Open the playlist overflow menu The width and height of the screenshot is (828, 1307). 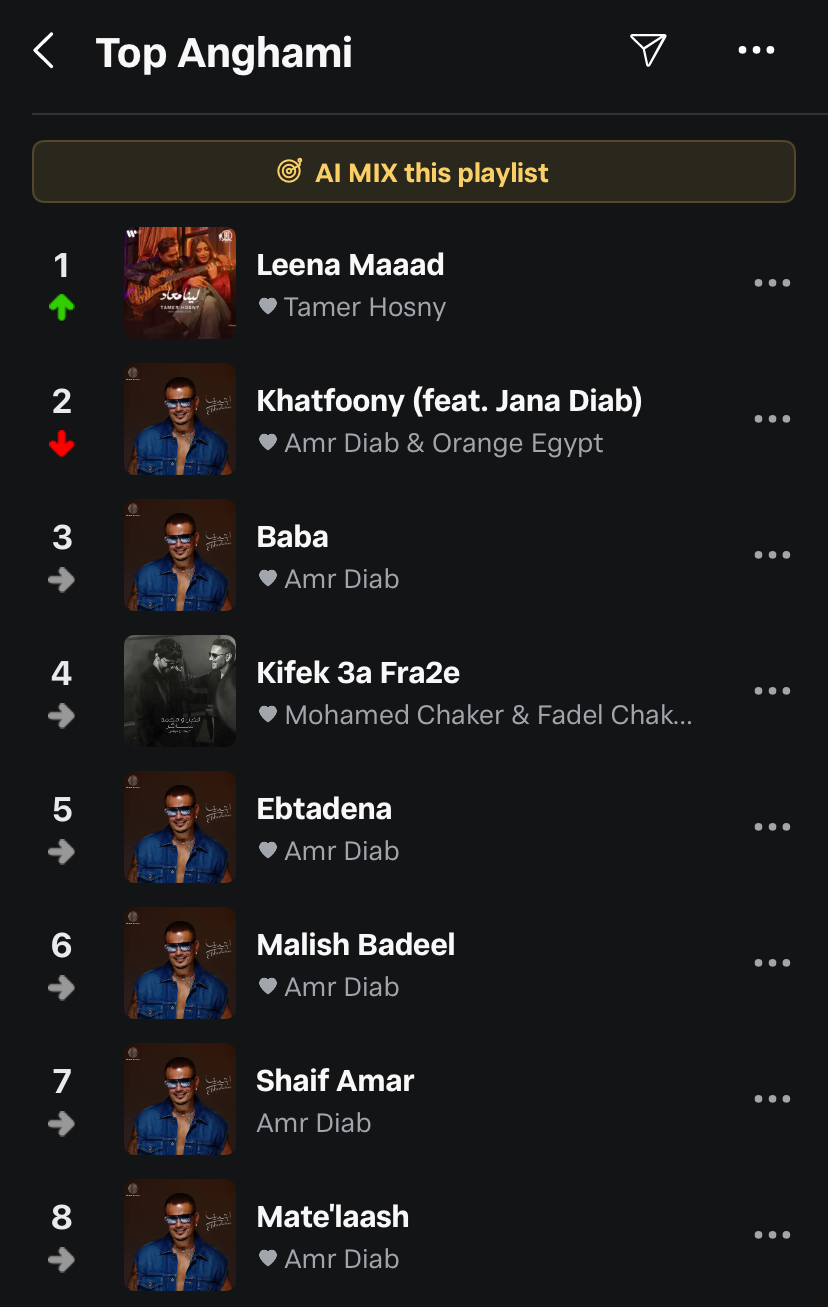pos(756,50)
